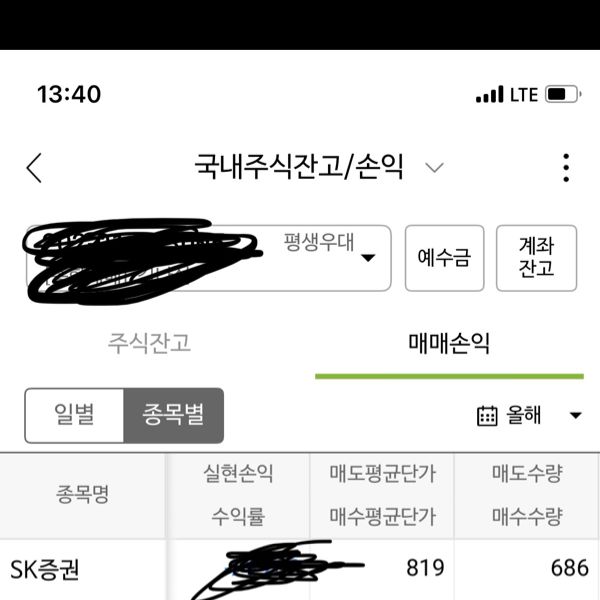Screen dimensions: 600x600
Task: Tap the 예수금 button
Action: coord(443,258)
